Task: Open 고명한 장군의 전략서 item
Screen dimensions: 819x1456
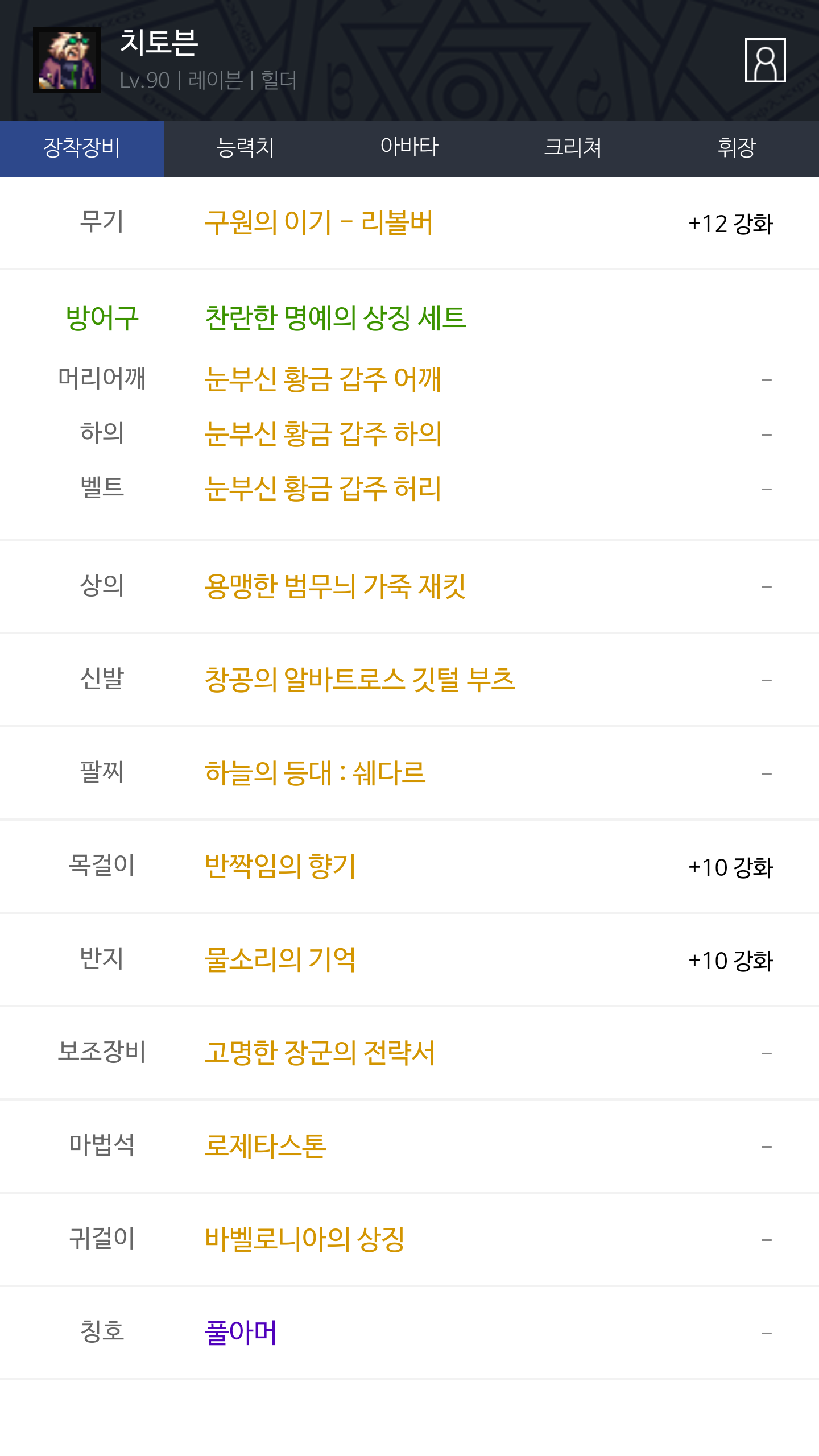Action: click(320, 1053)
